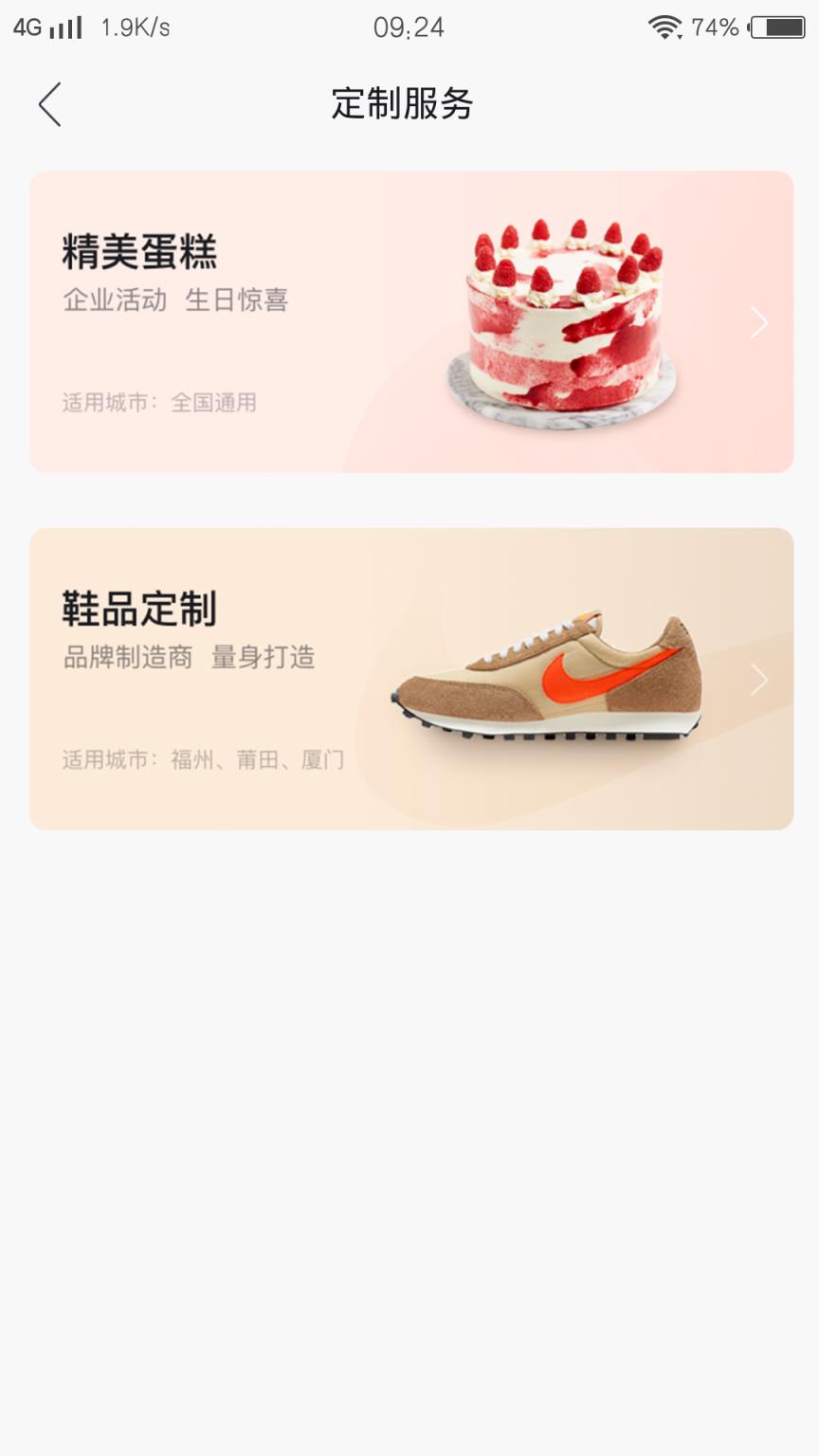The width and height of the screenshot is (819, 1456).
Task: Tap the 企业活动 生日惊喜 subtitle
Action: (176, 300)
